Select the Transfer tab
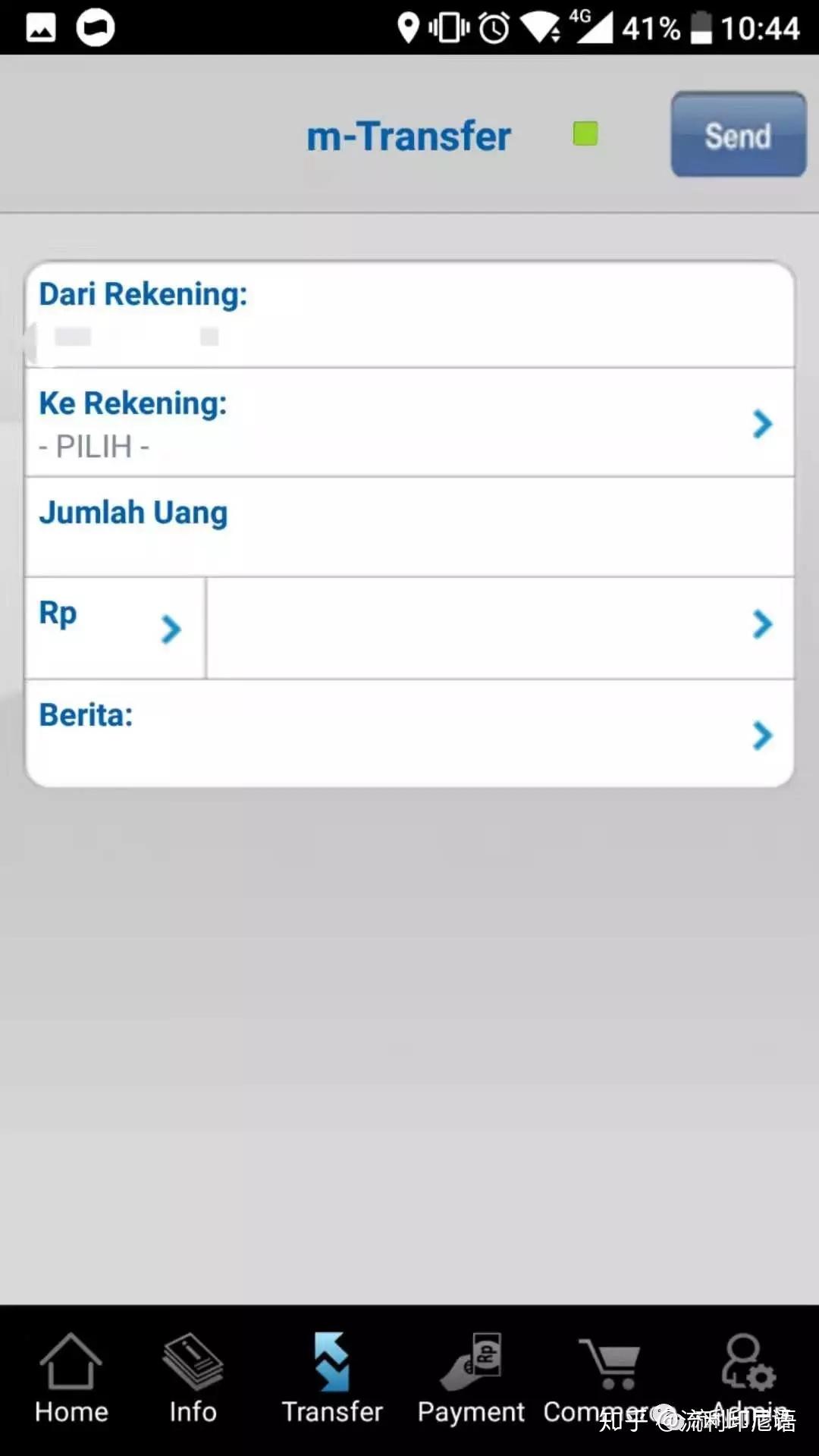819x1456 pixels. click(x=332, y=1380)
